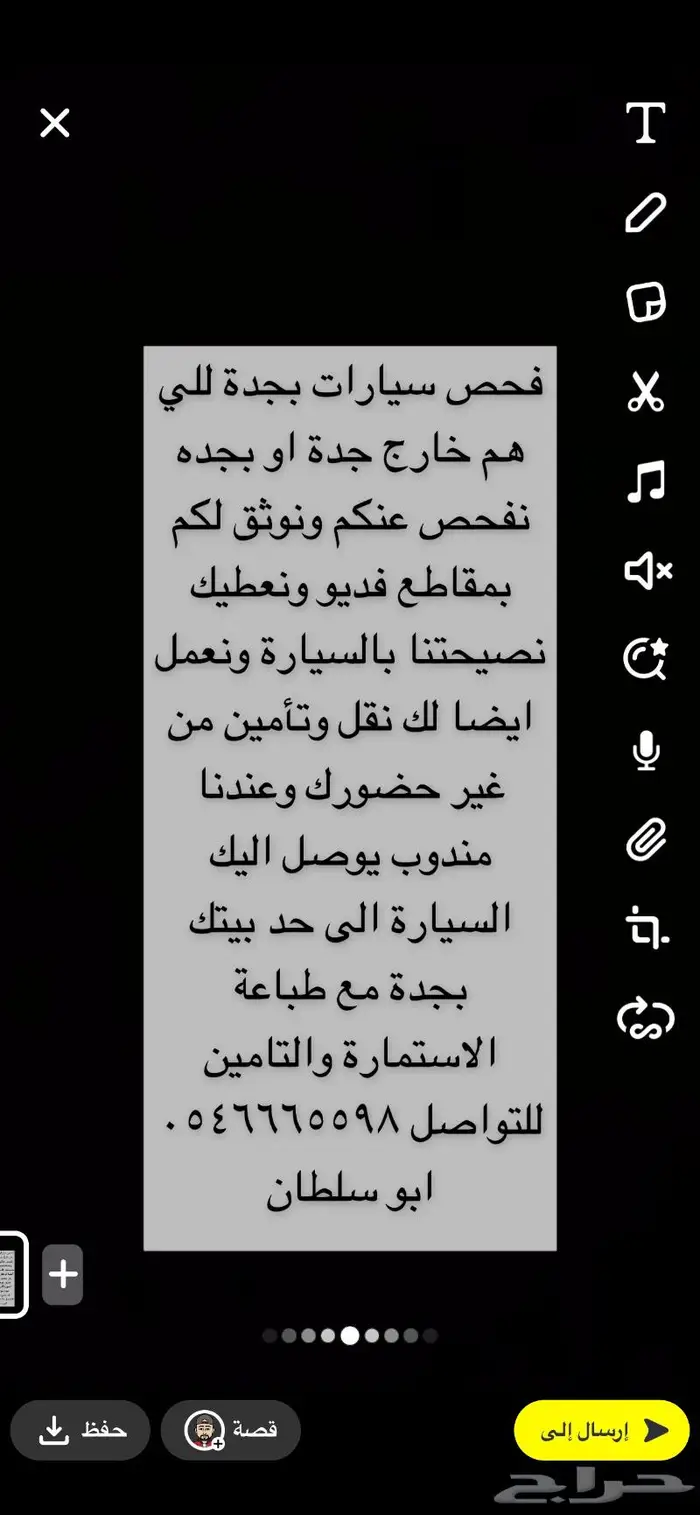Open the crop tool
Image resolution: width=700 pixels, height=1515 pixels.
648,929
